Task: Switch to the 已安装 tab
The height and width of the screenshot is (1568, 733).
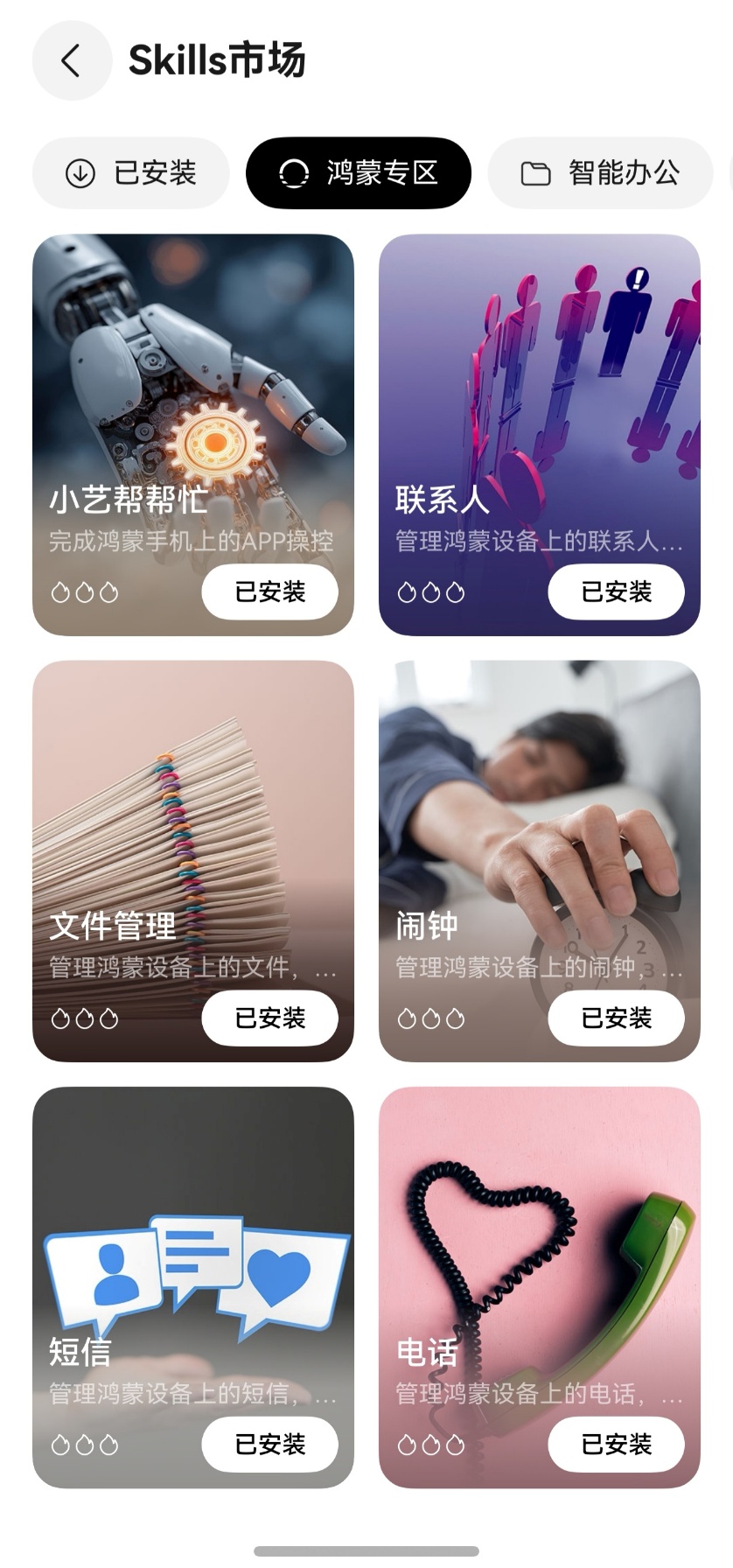Action: [131, 173]
